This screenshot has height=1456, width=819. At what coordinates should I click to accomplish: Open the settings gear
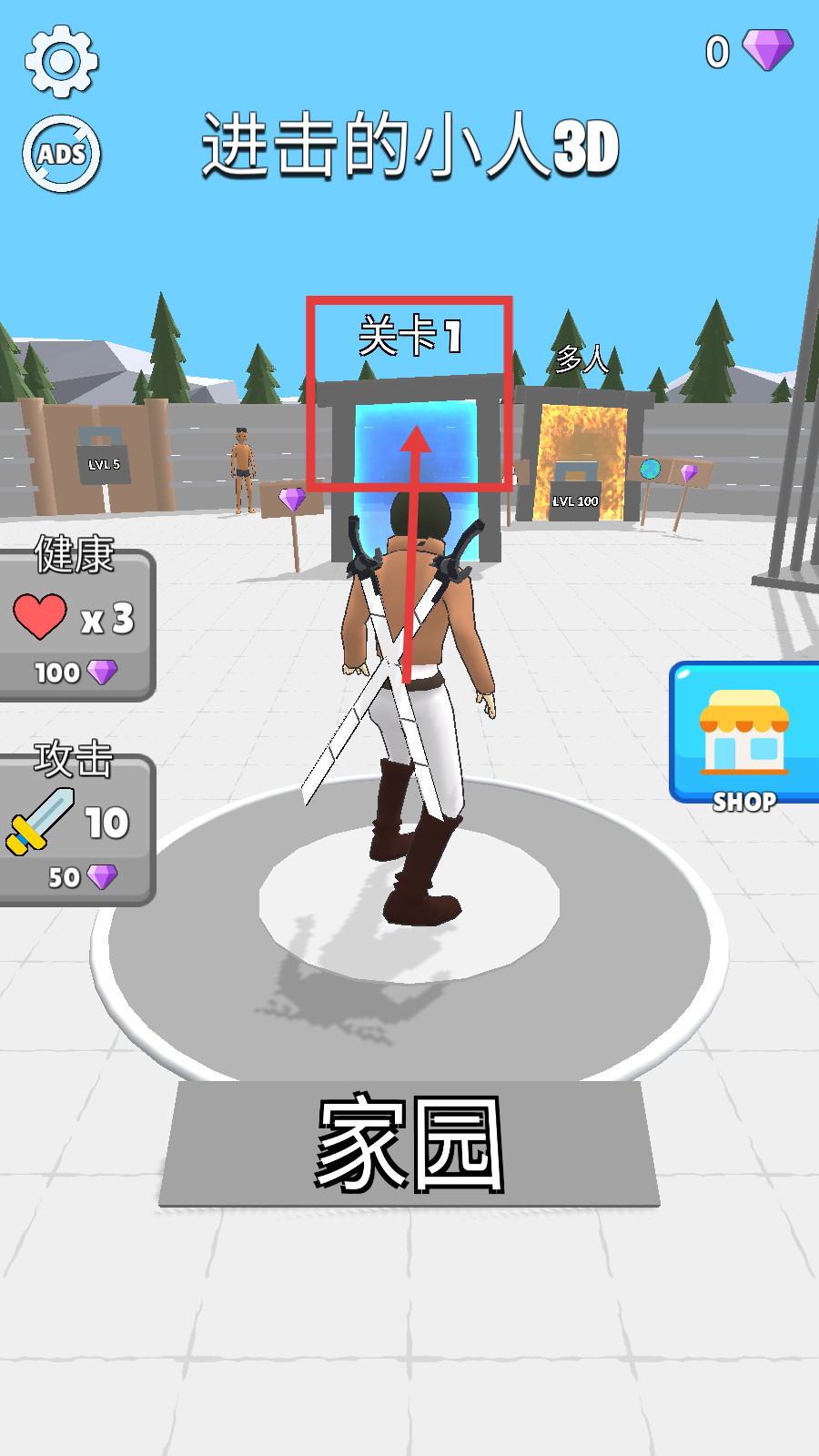61,61
